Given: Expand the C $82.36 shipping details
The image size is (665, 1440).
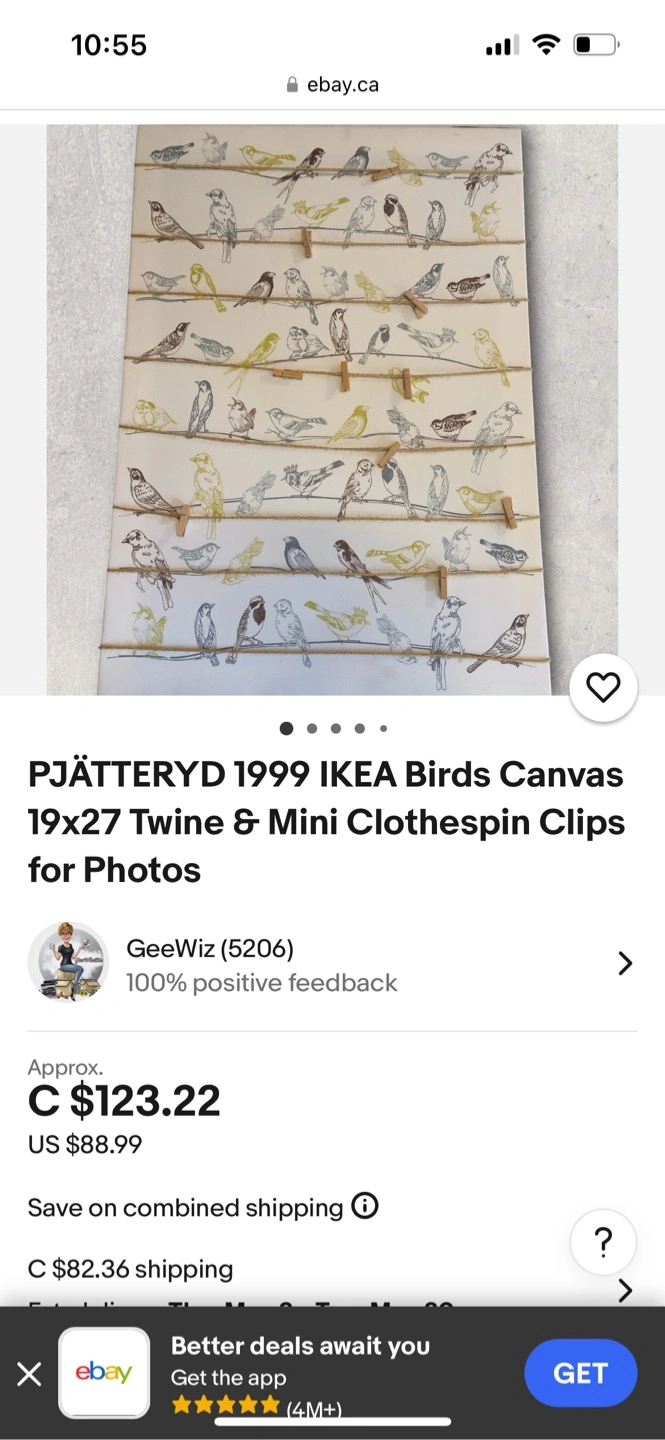Looking at the screenshot, I should 332,1283.
